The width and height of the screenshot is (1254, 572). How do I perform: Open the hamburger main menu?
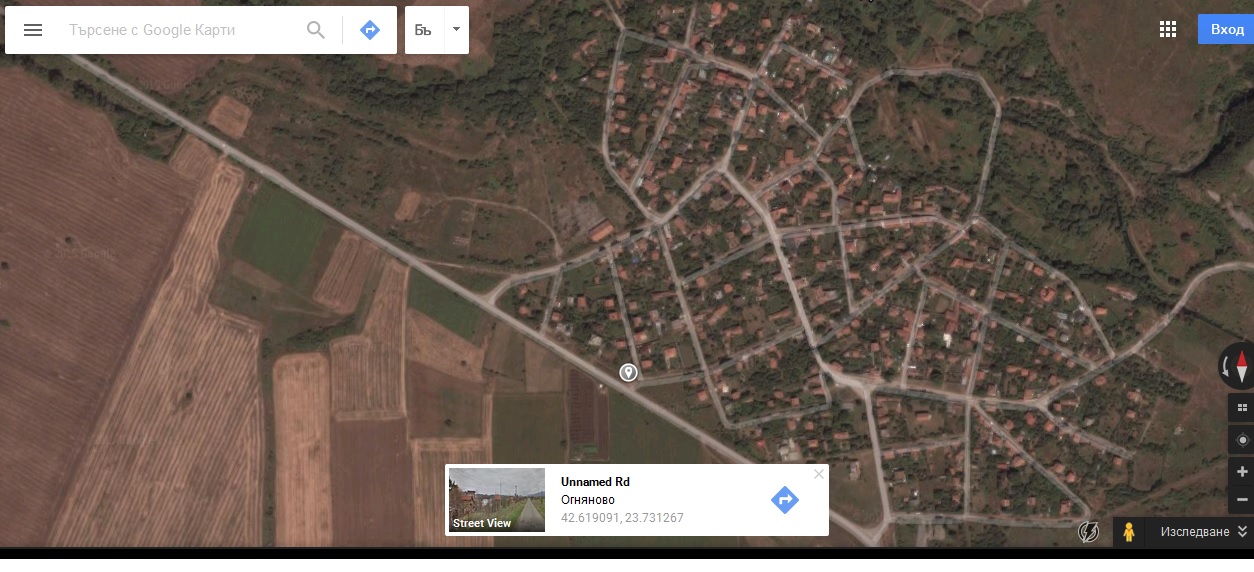click(33, 30)
